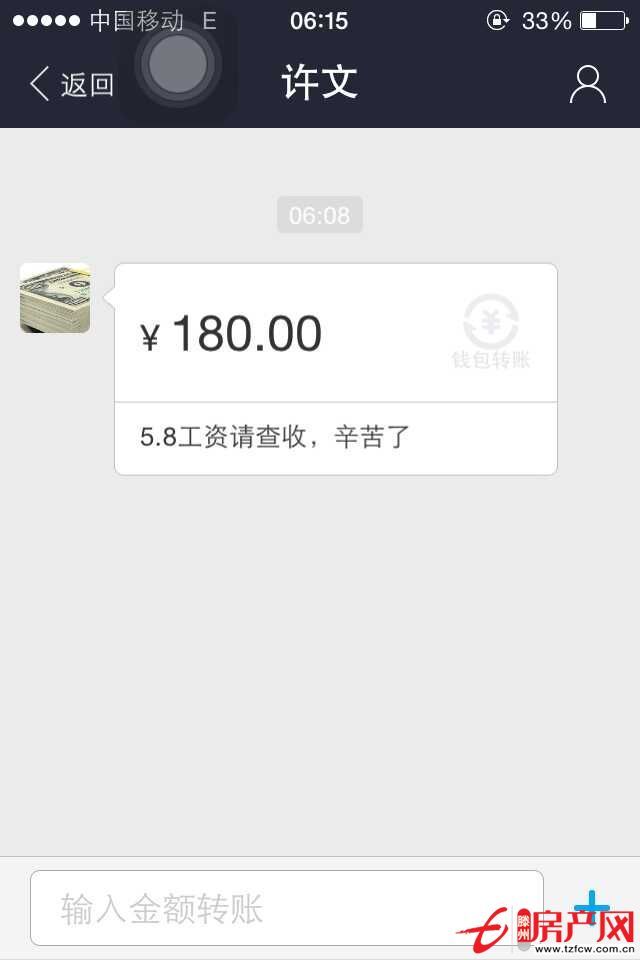This screenshot has width=640, height=960.
Task: Tap the AssistiveTouch floating button
Action: pyautogui.click(x=178, y=65)
